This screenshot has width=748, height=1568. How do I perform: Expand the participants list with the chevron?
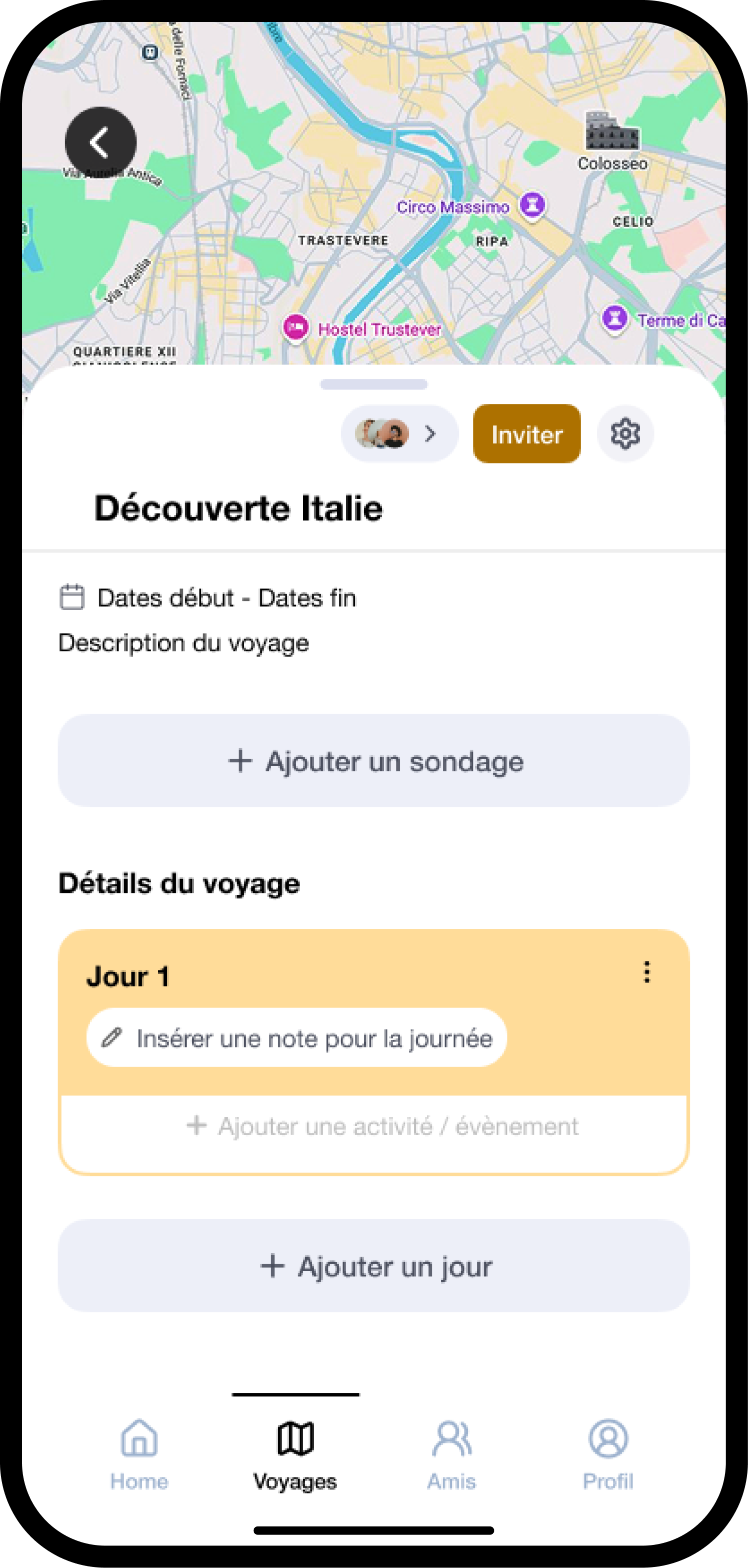click(x=431, y=433)
